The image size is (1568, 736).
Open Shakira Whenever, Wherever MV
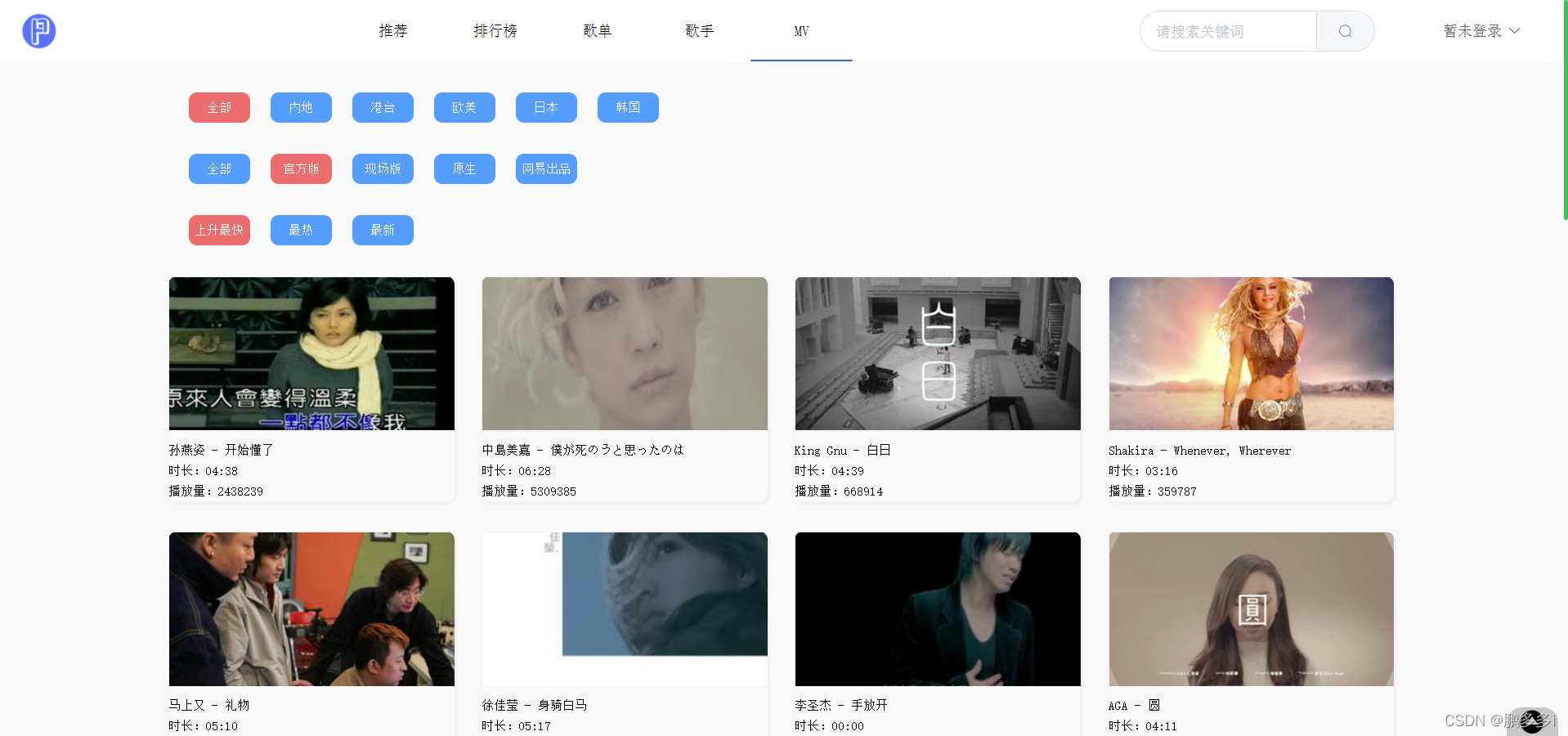[x=1251, y=353]
